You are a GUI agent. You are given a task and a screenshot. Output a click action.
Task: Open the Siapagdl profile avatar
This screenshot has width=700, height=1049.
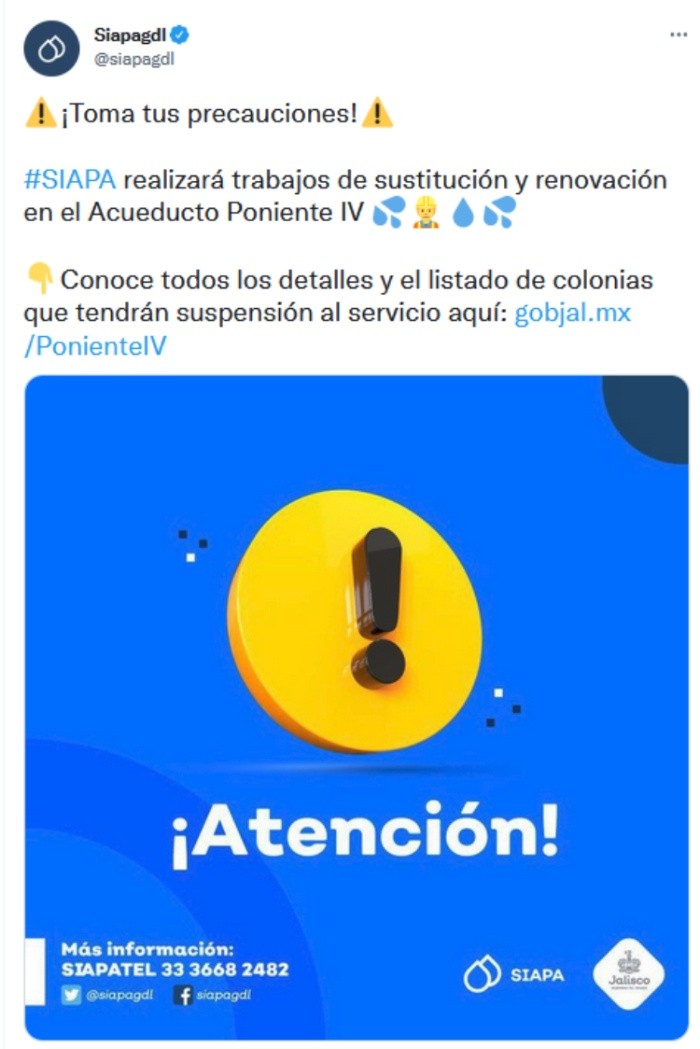[51, 48]
